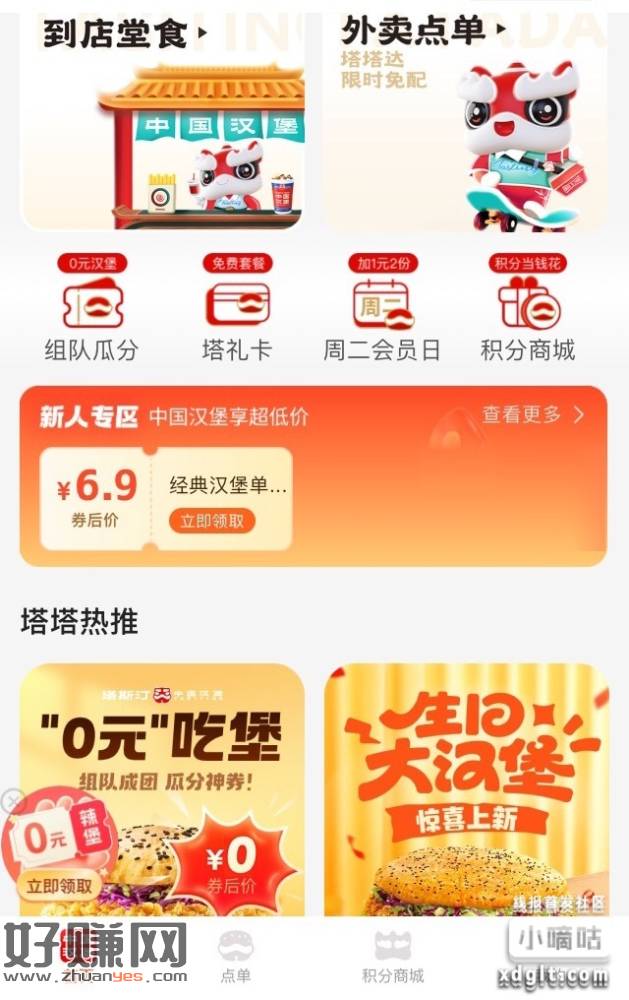Open the 生日大汉堡 promotion card
The width and height of the screenshot is (629, 1000).
pyautogui.click(x=466, y=790)
